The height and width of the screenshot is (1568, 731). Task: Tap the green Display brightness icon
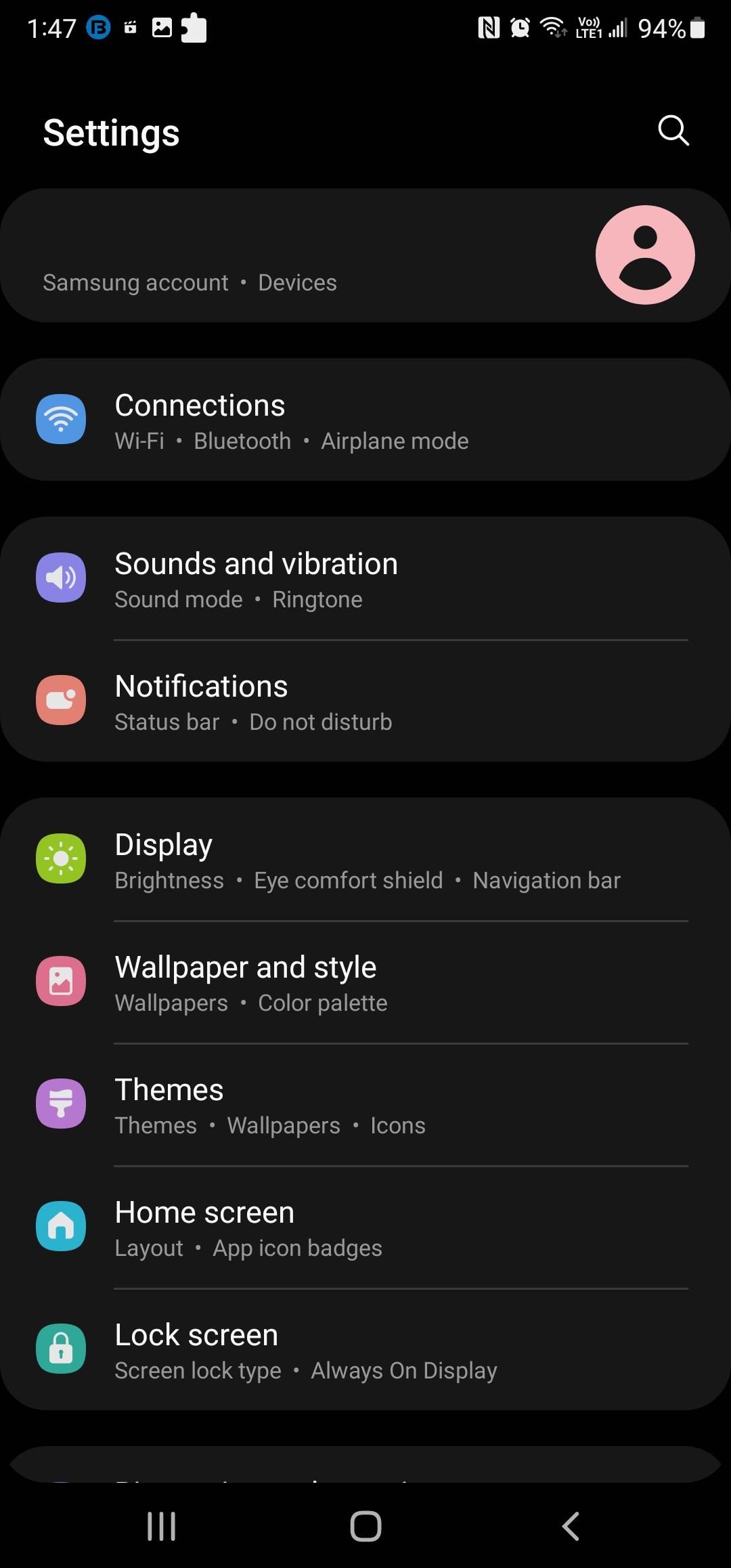(x=61, y=858)
